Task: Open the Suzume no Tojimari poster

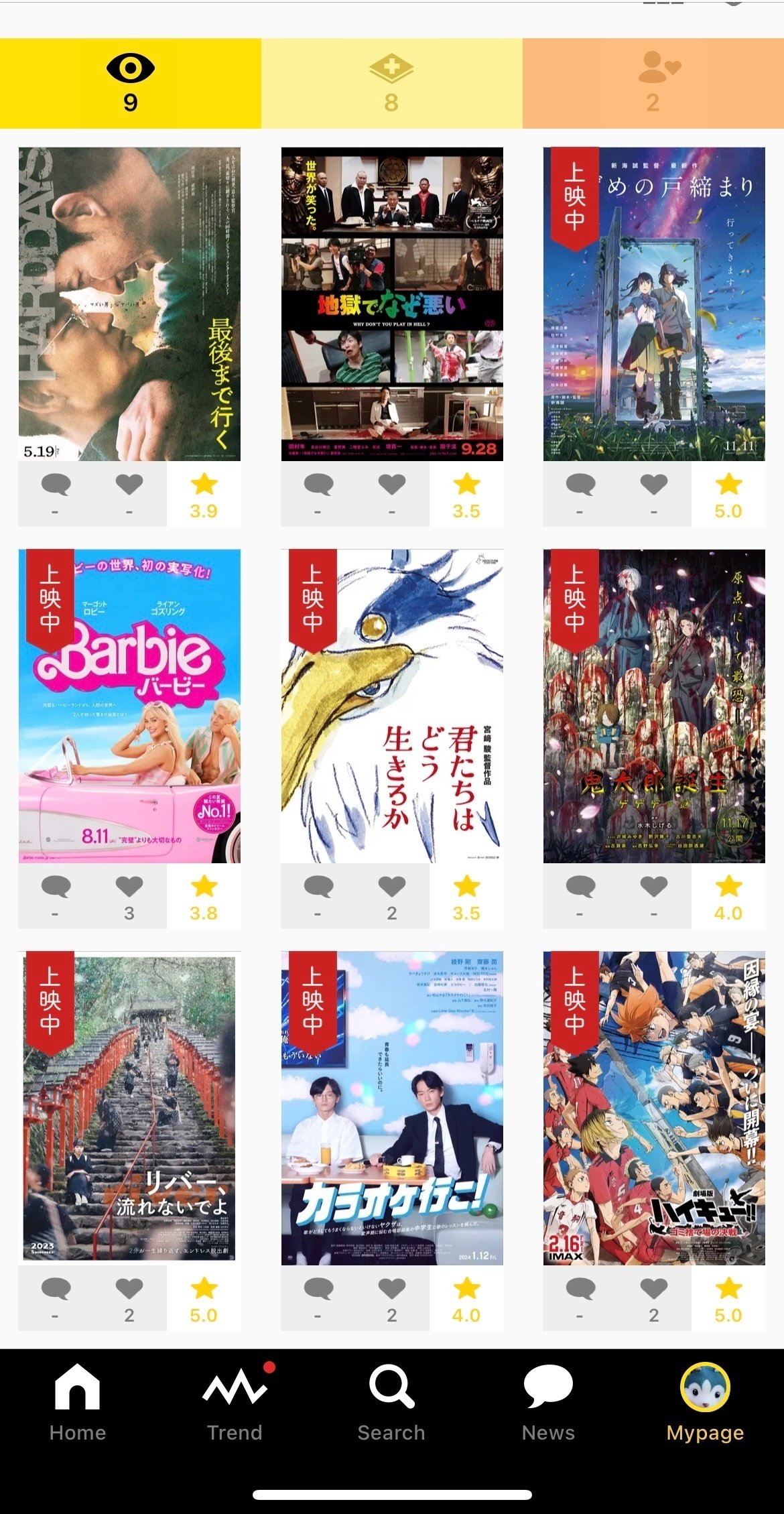Action: click(653, 302)
